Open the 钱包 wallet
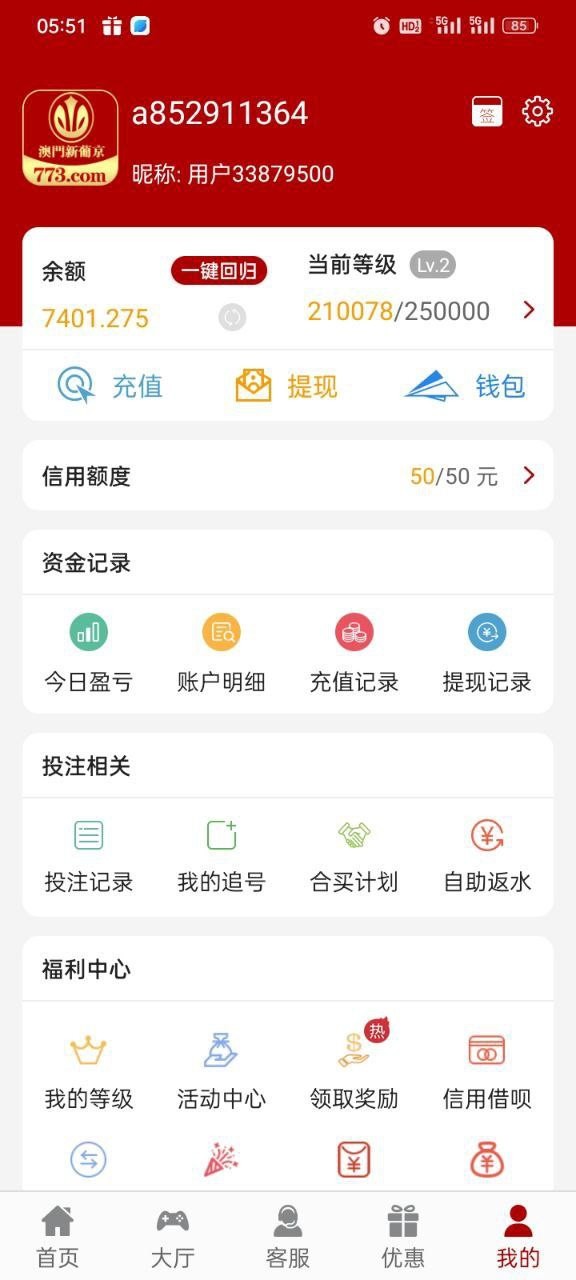The image size is (576, 1280). (465, 386)
